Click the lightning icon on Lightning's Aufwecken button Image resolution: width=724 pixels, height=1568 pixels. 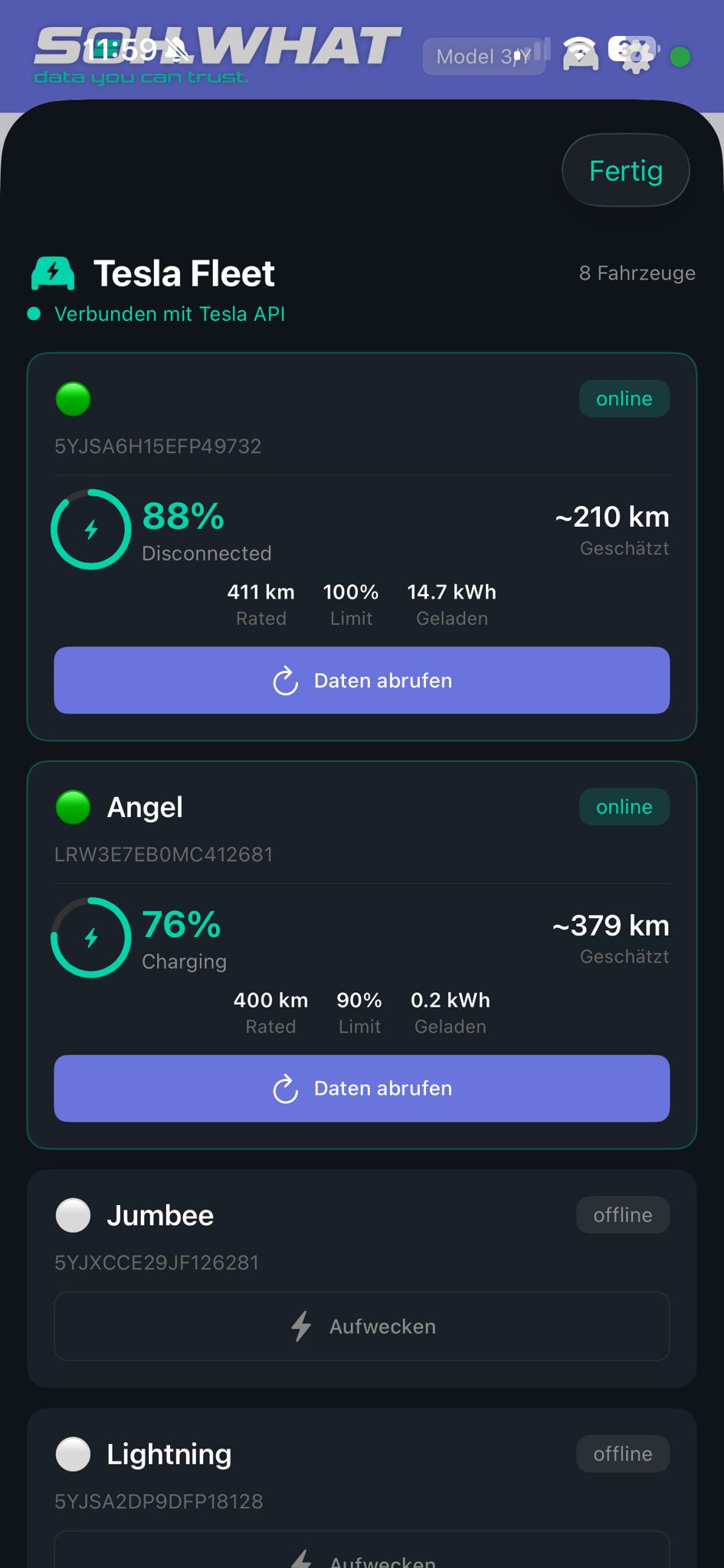pyautogui.click(x=301, y=1562)
